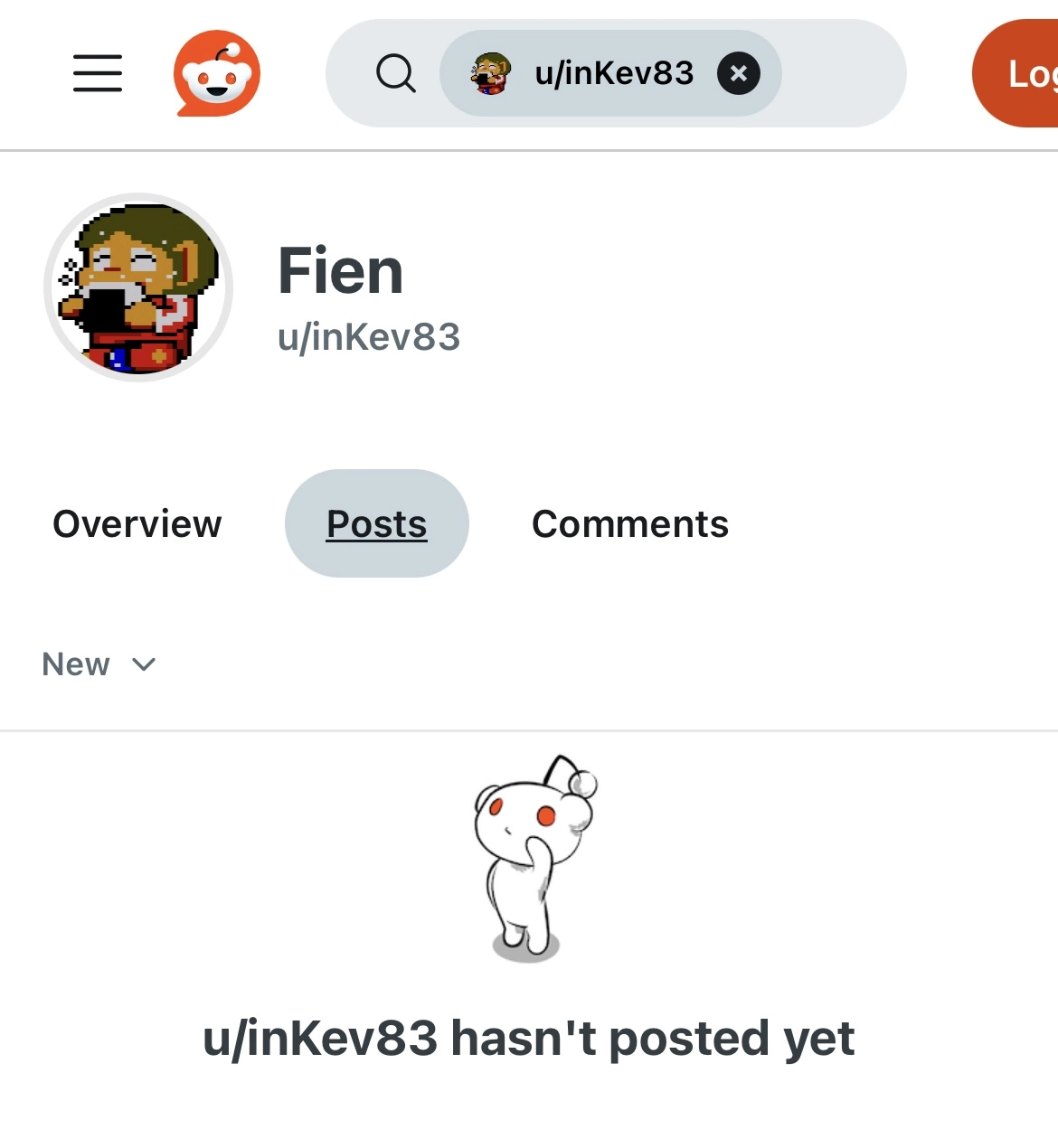Tap the Log In button
Viewport: 1058px width, 1148px height.
click(x=1015, y=73)
